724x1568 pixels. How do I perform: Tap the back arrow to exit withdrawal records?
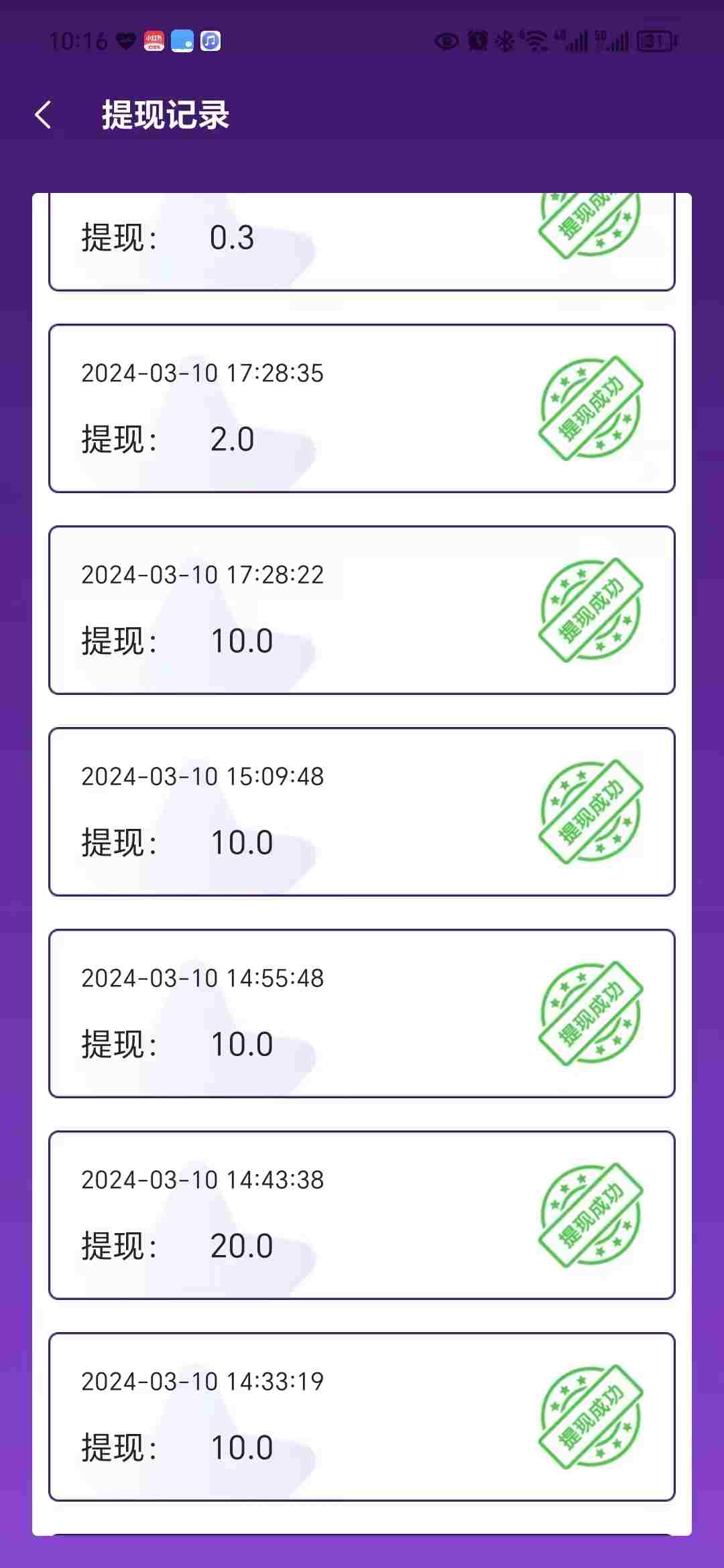click(44, 114)
